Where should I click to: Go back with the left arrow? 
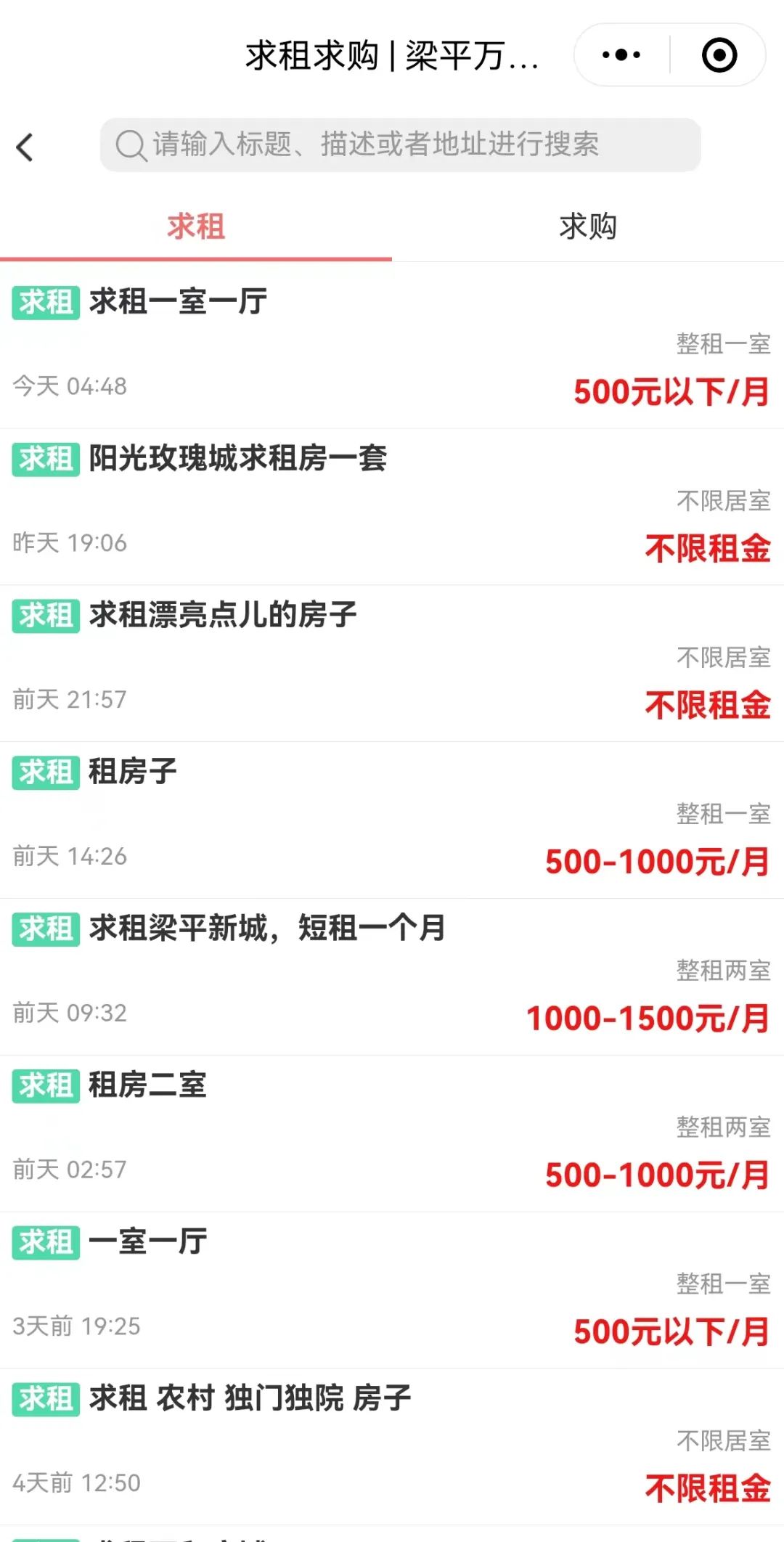[25, 147]
